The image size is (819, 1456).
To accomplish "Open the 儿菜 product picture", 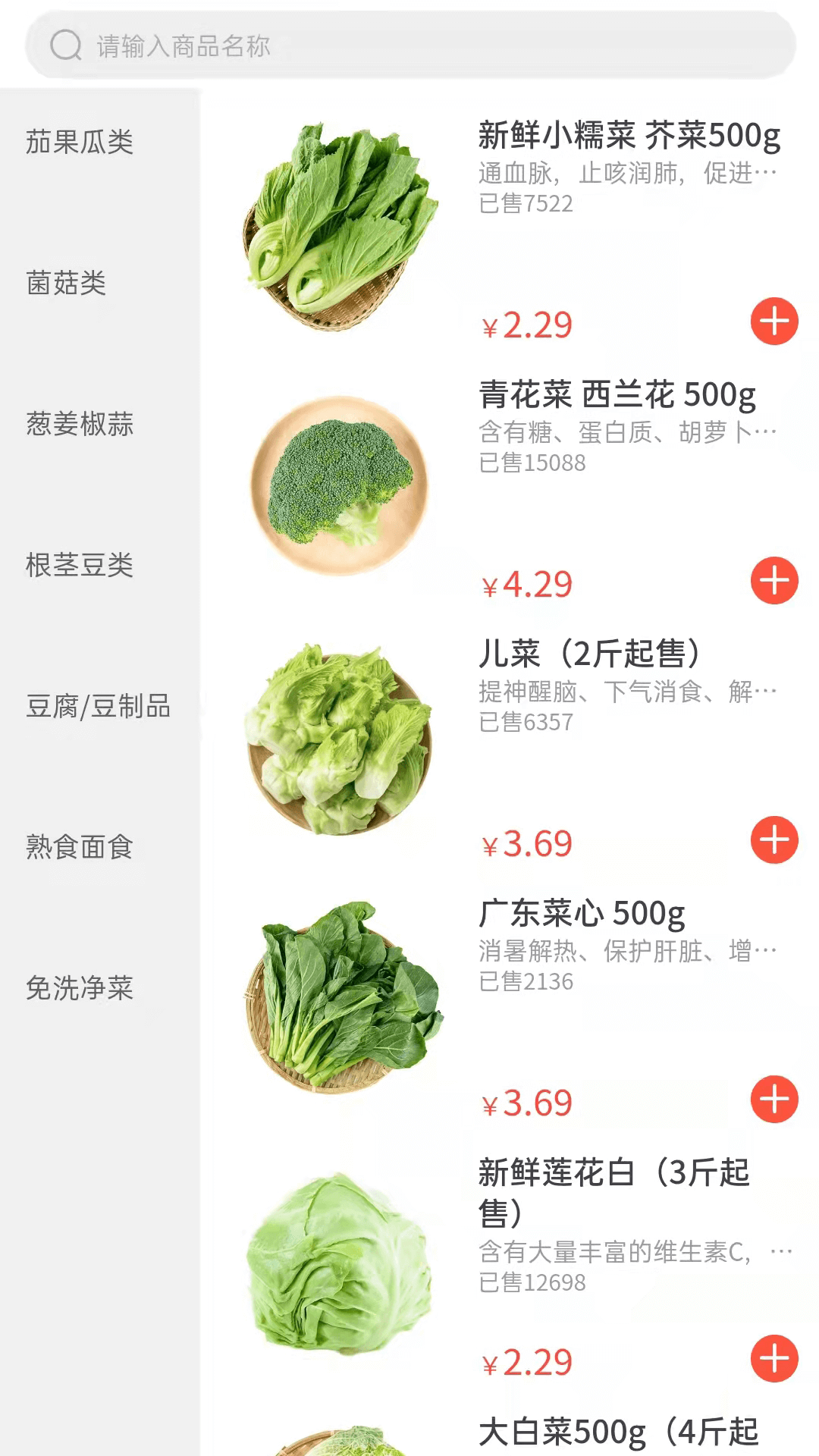I will [341, 739].
